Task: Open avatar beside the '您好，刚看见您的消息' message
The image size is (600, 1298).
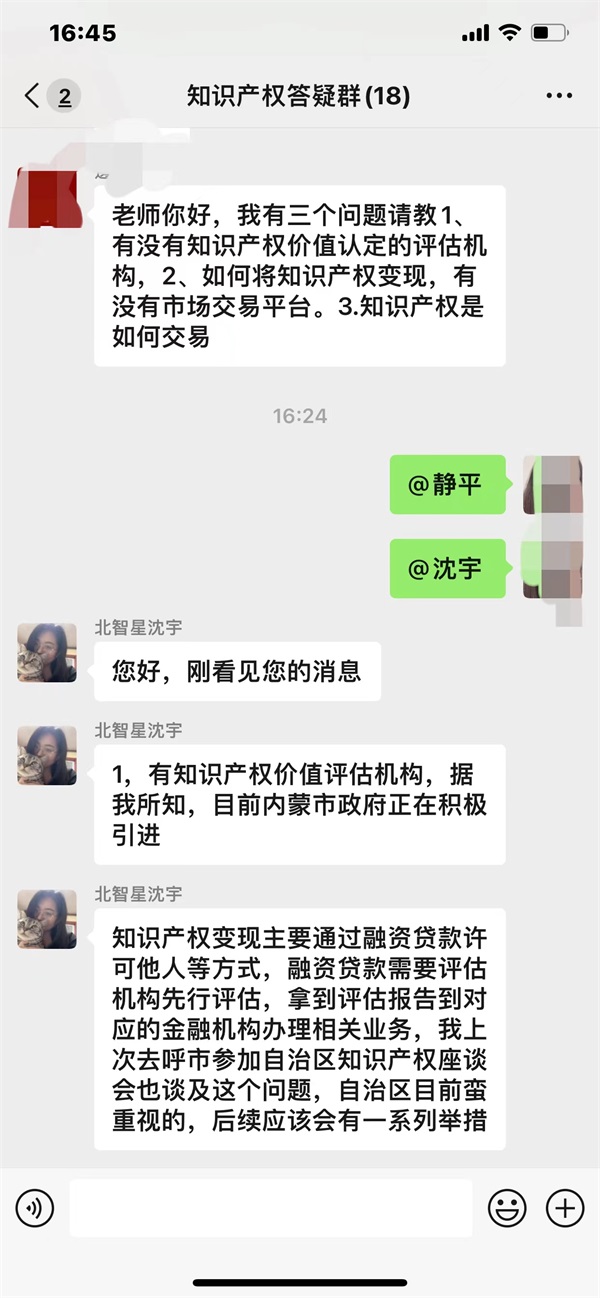Action: click(x=47, y=653)
